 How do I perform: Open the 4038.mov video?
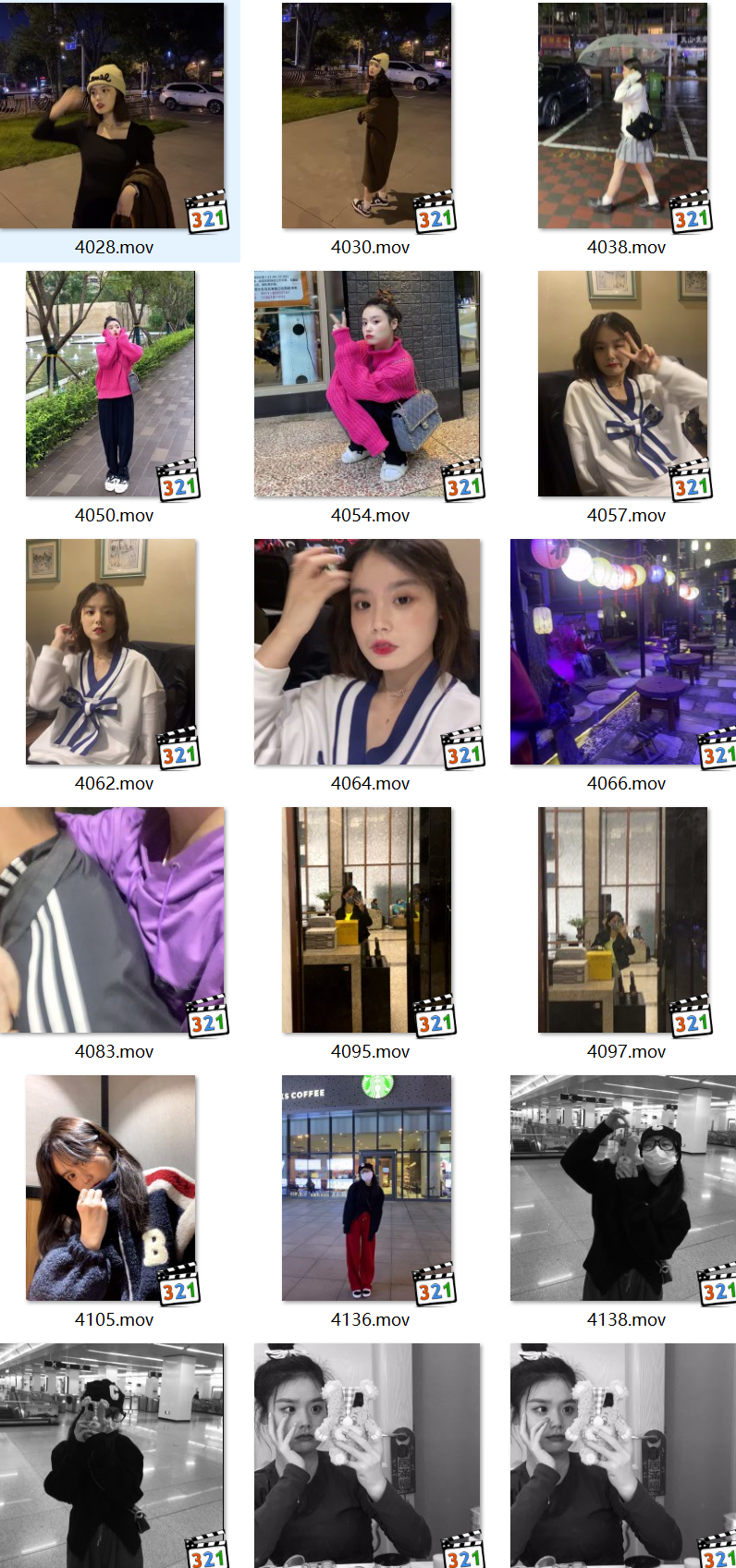coord(623,116)
